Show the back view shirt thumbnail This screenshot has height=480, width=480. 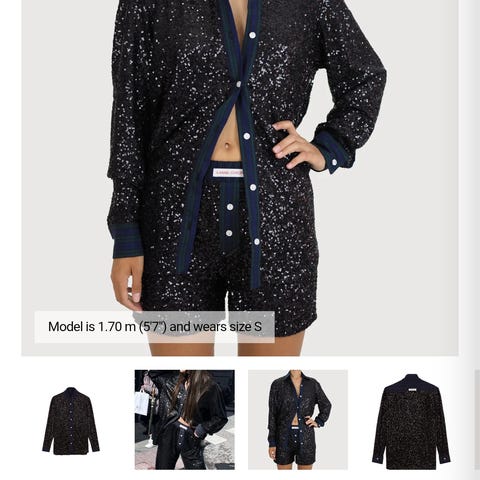(x=411, y=420)
